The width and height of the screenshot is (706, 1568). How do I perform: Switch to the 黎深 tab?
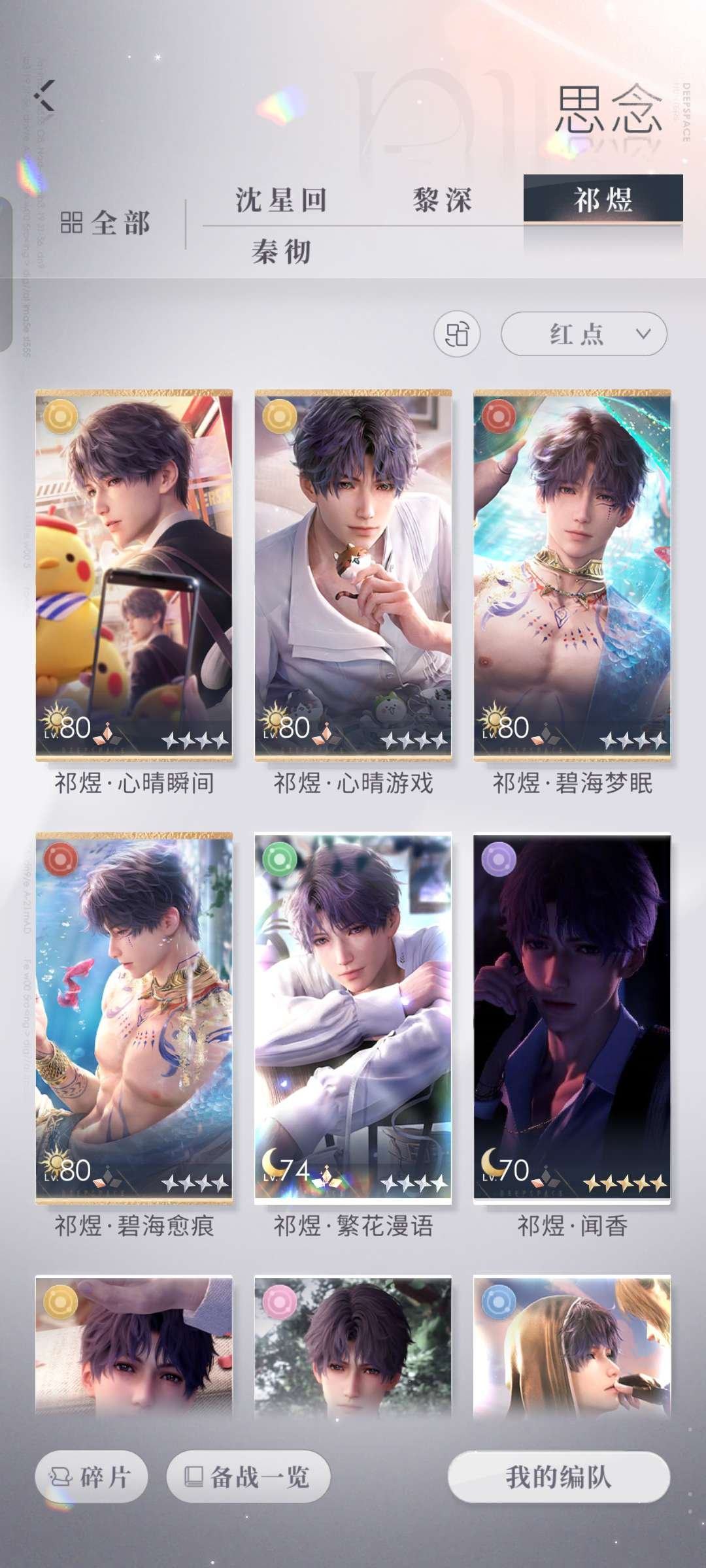(x=443, y=200)
